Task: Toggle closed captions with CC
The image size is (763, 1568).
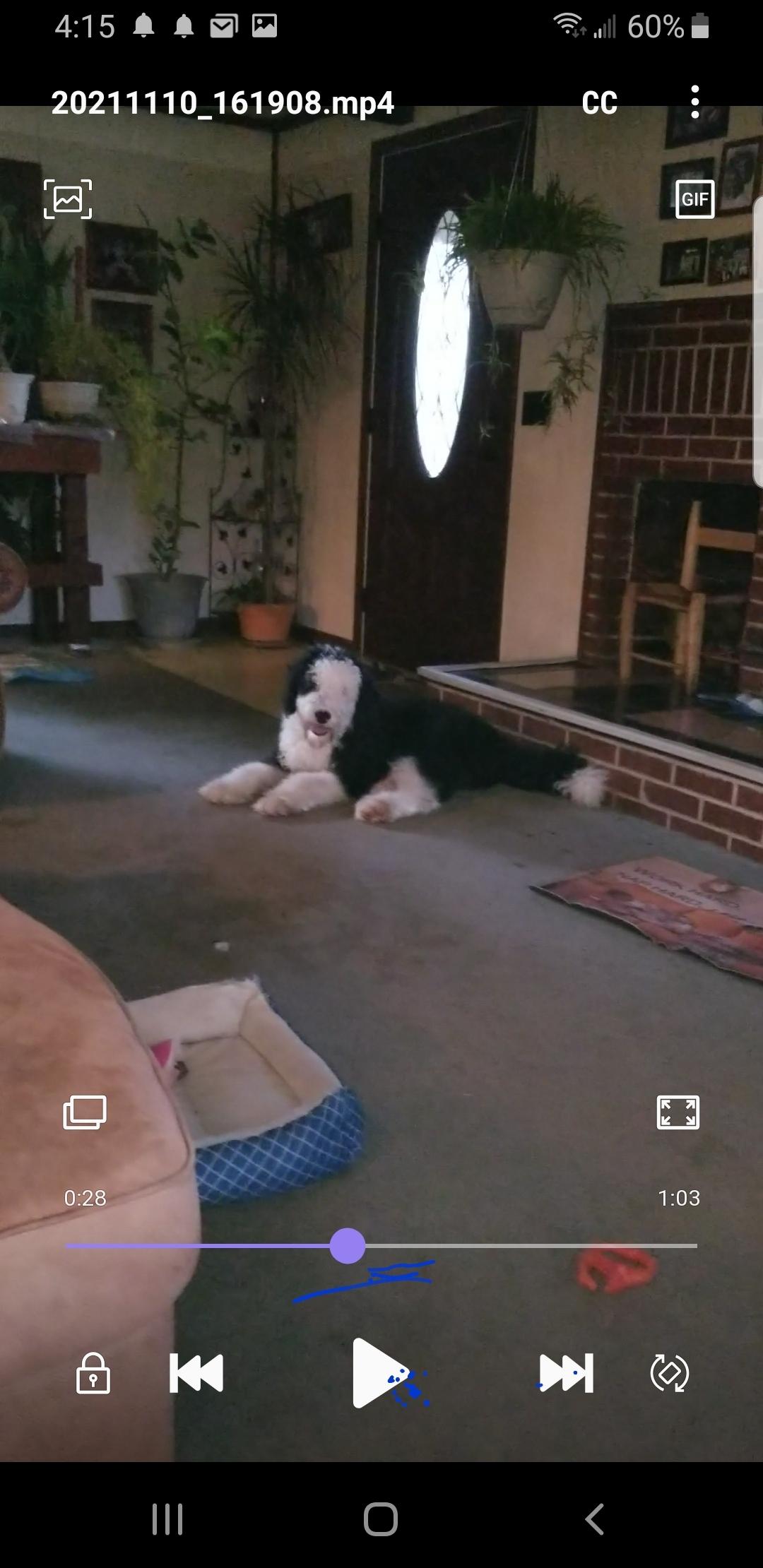Action: 599,103
